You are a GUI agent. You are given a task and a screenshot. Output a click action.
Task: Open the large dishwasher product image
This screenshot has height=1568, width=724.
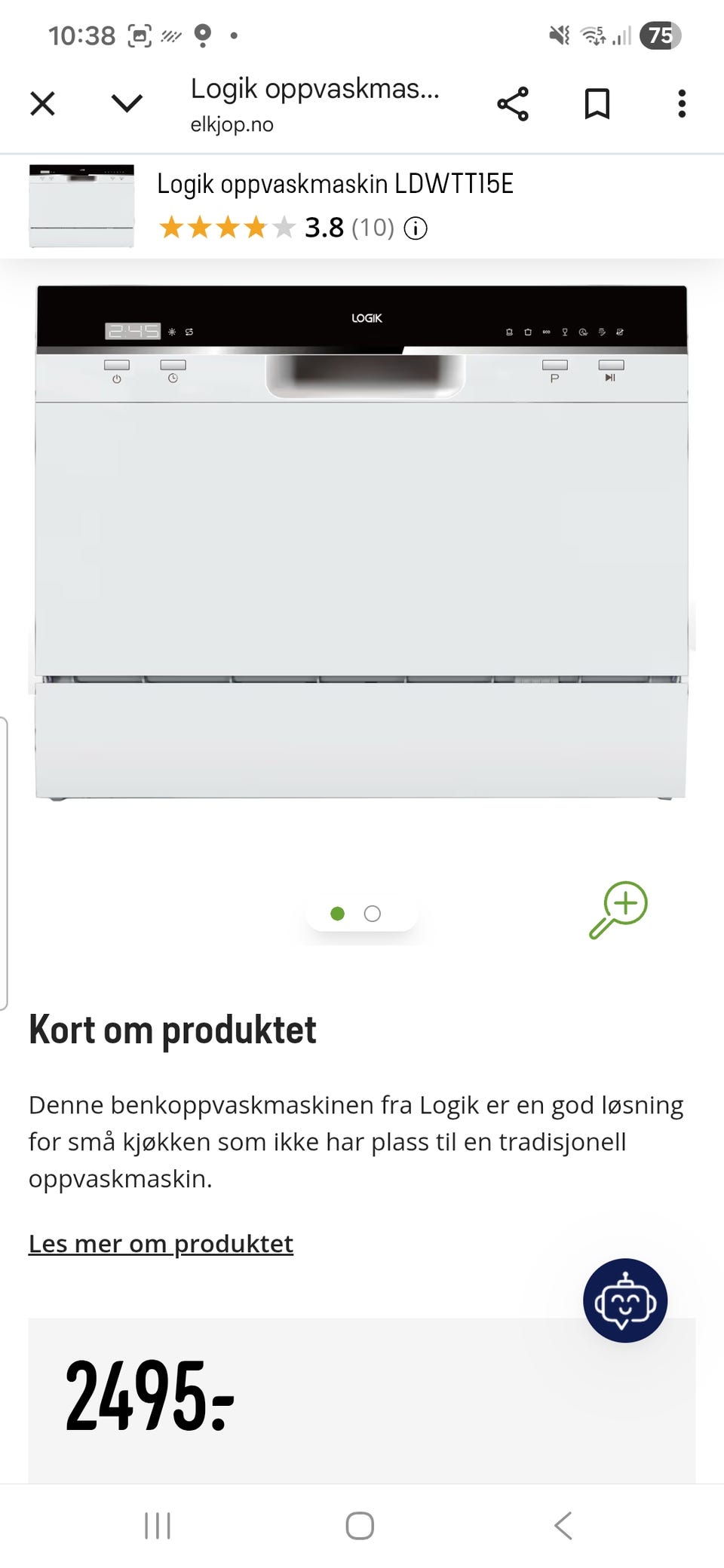tap(362, 543)
